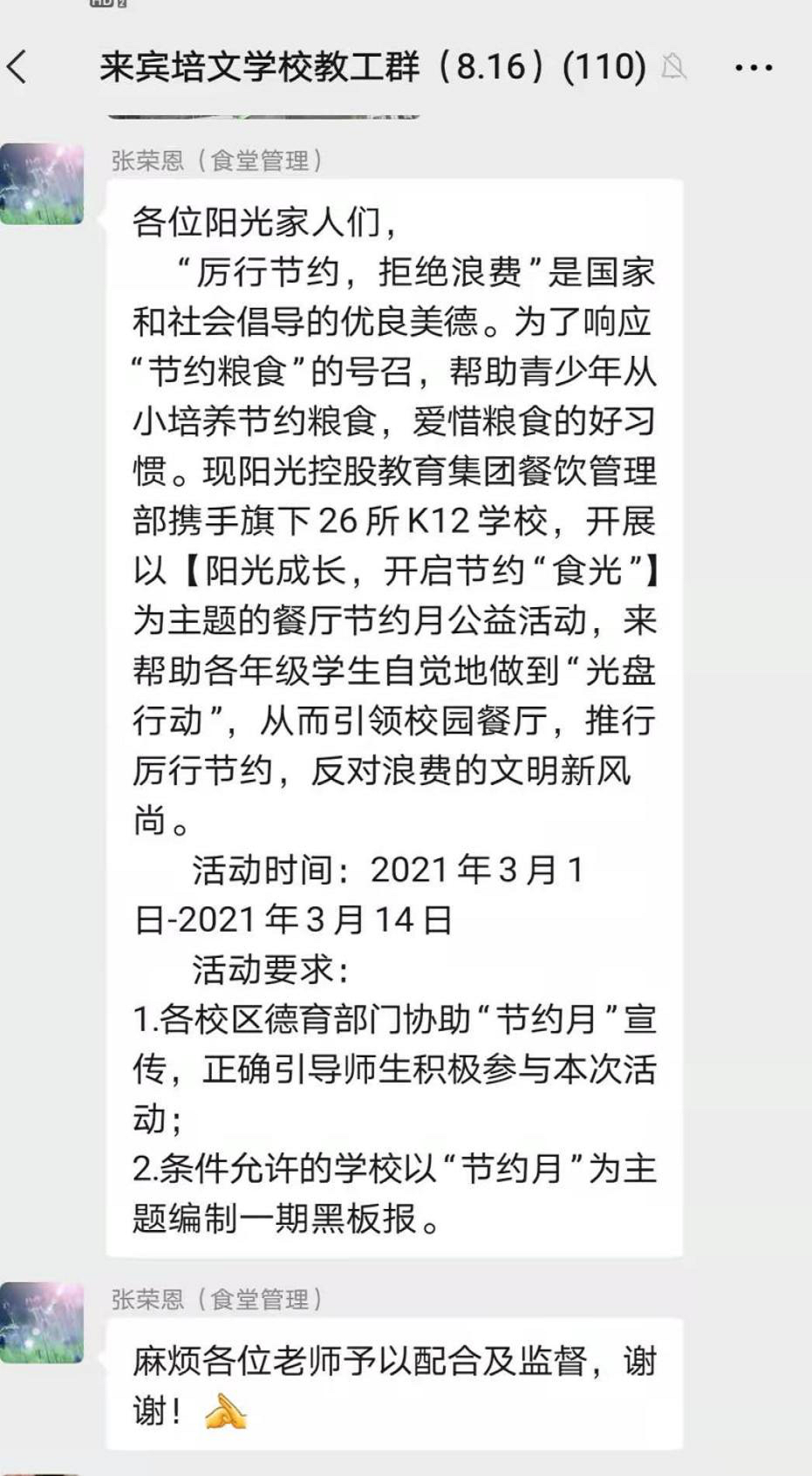This screenshot has width=812, height=1476.
Task: Open the three-dot chat options menu
Action: point(754,67)
